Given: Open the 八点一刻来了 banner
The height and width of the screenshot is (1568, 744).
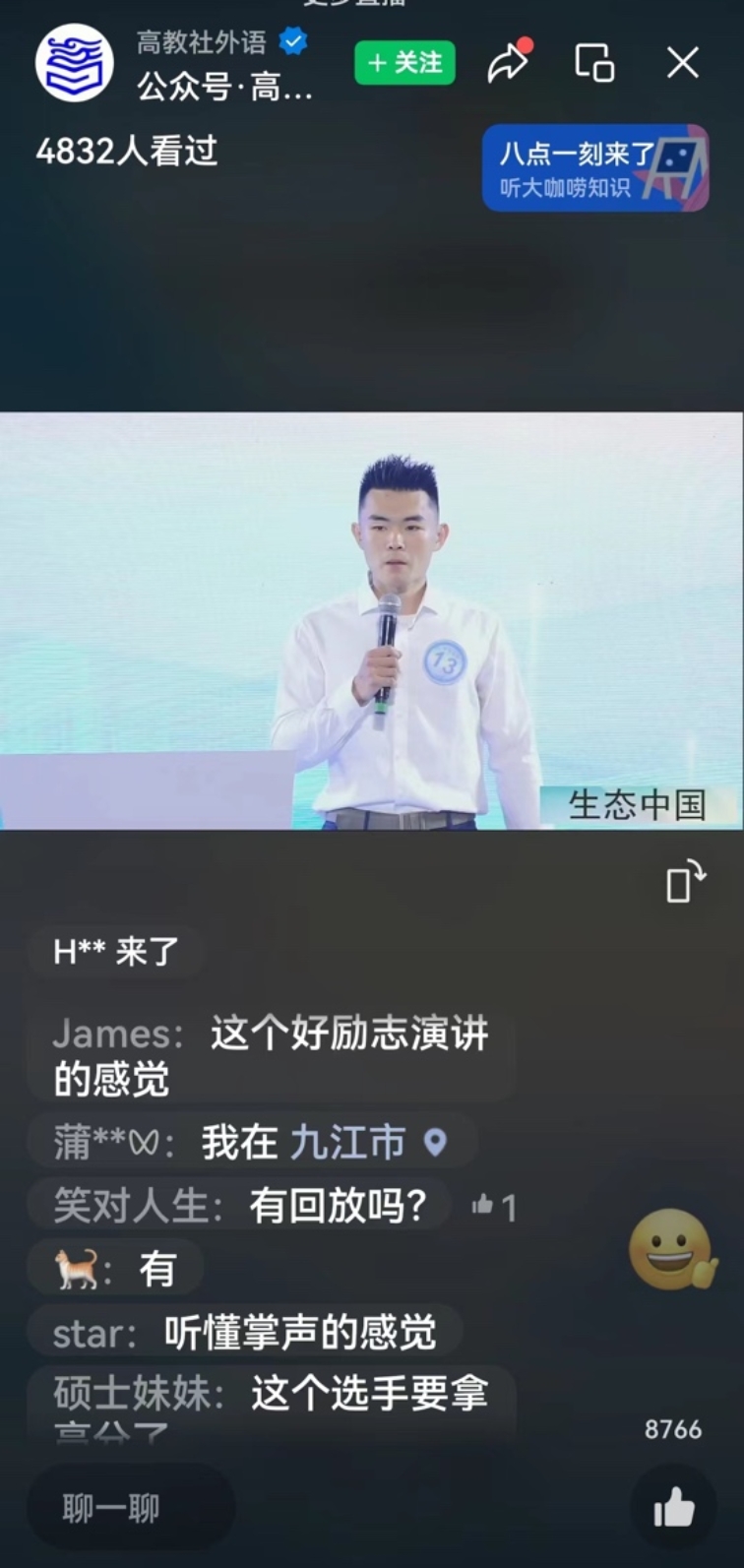Looking at the screenshot, I should [x=594, y=168].
